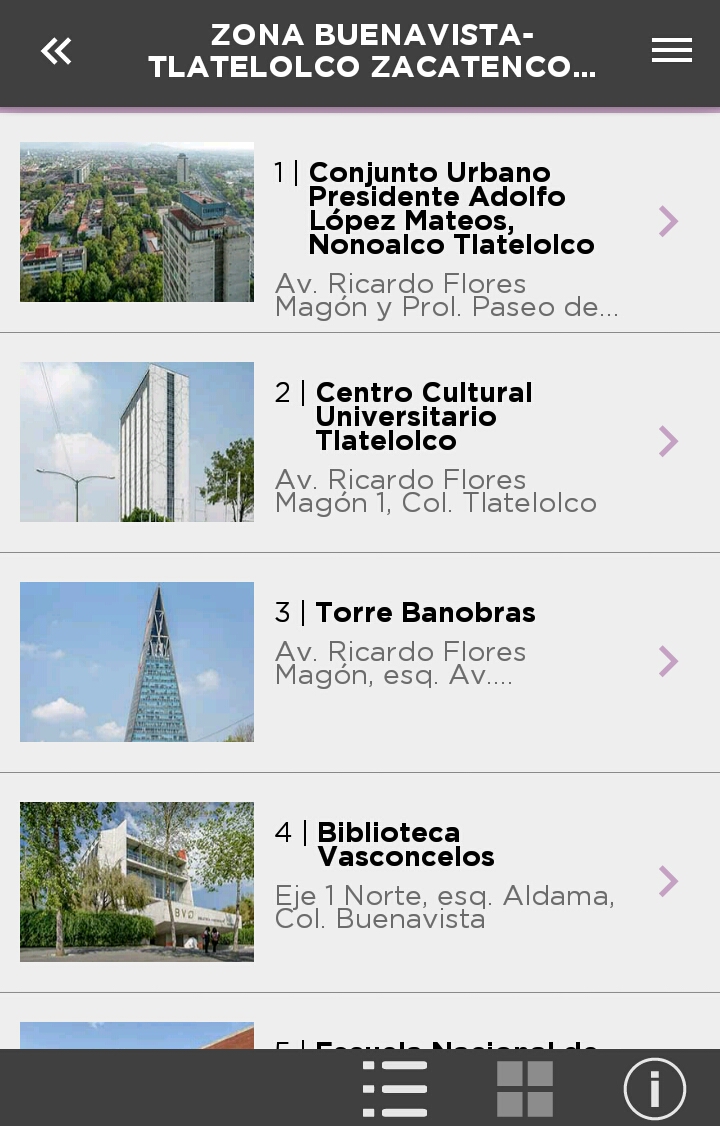Switch to grid view
This screenshot has width=720, height=1126.
click(525, 1089)
